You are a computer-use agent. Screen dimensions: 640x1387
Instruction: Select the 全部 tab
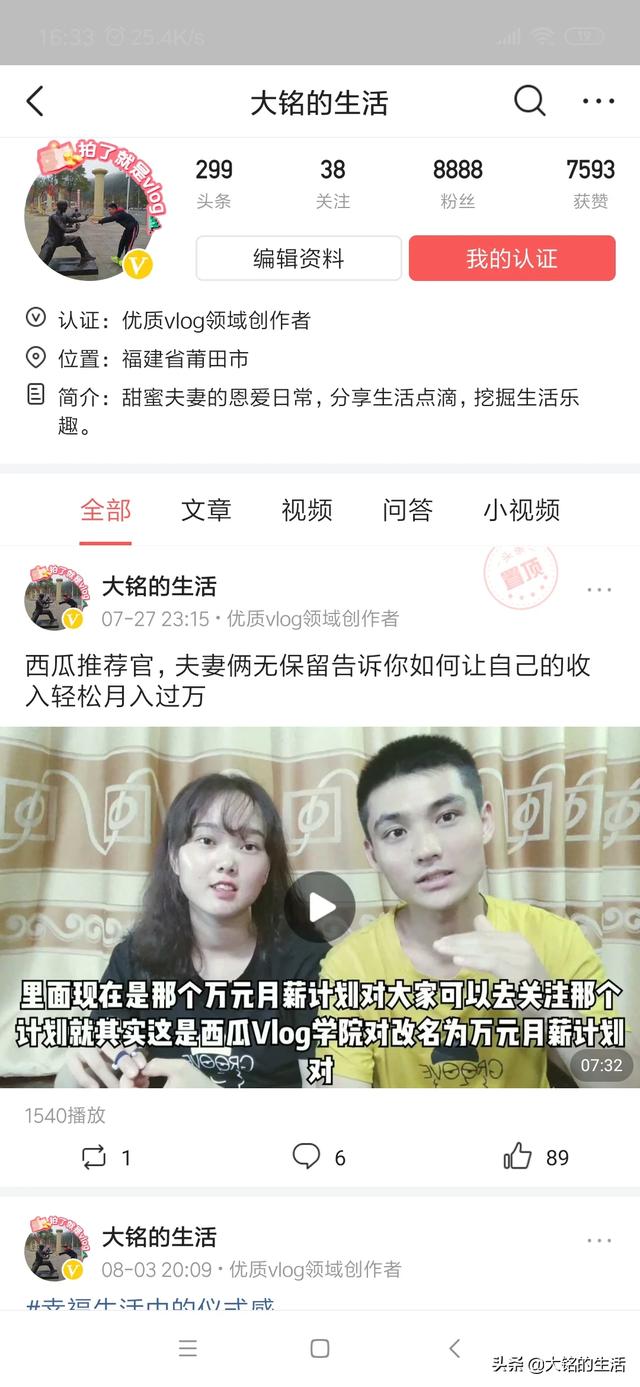point(105,510)
